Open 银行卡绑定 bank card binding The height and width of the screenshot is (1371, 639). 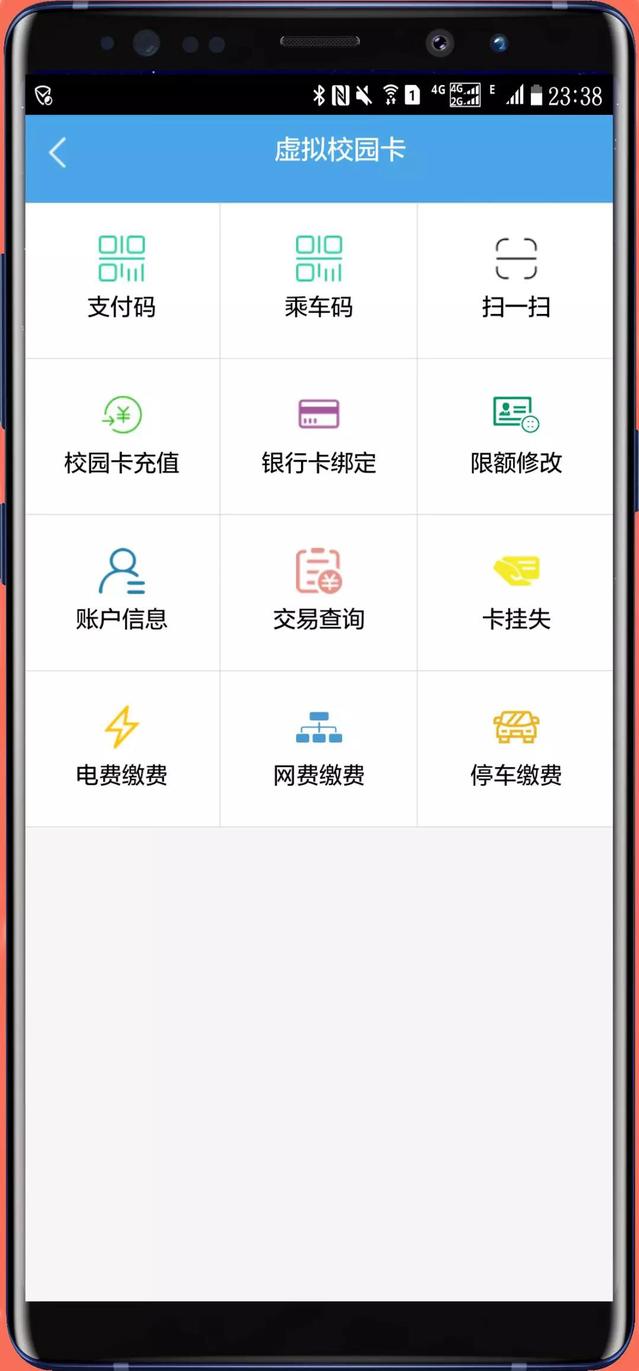319,437
